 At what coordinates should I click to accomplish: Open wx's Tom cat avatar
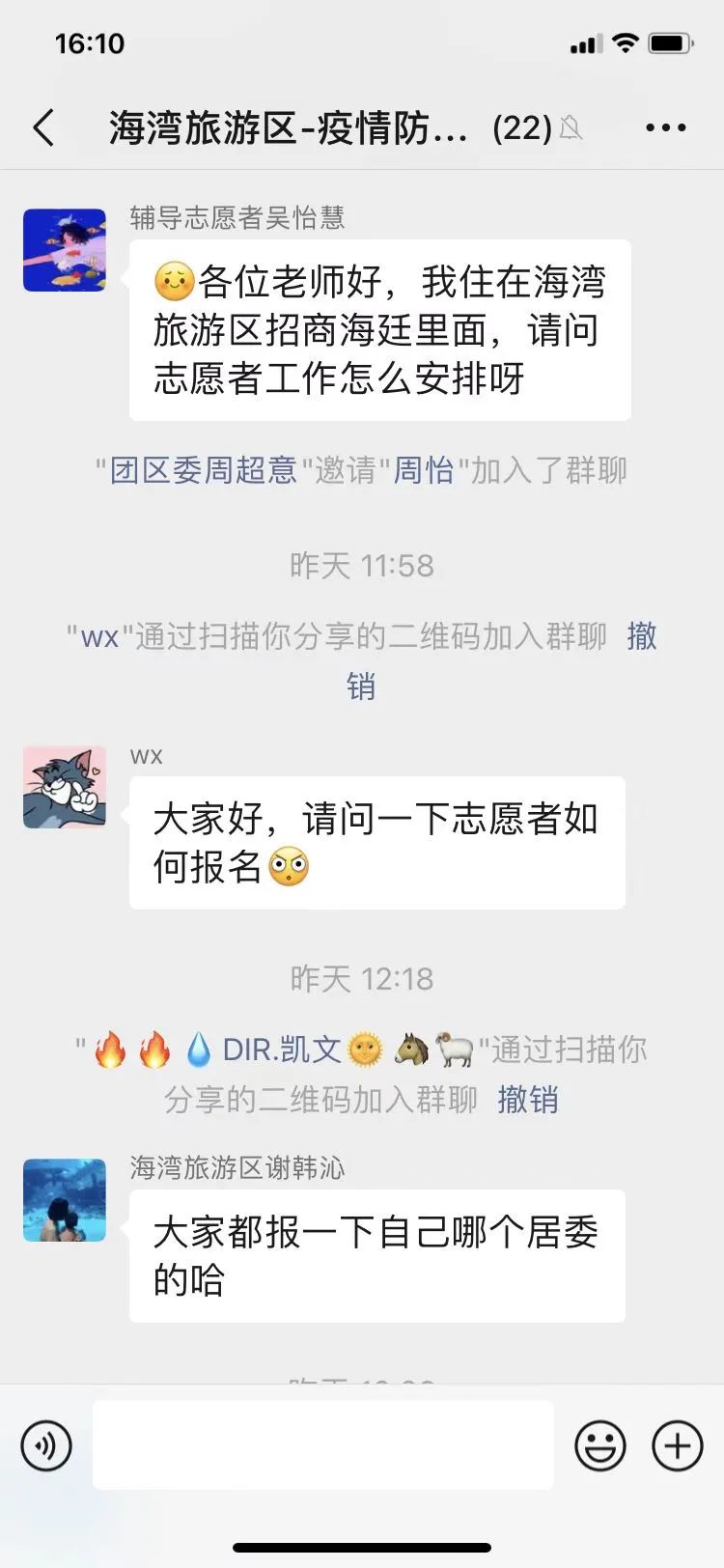pos(65,787)
